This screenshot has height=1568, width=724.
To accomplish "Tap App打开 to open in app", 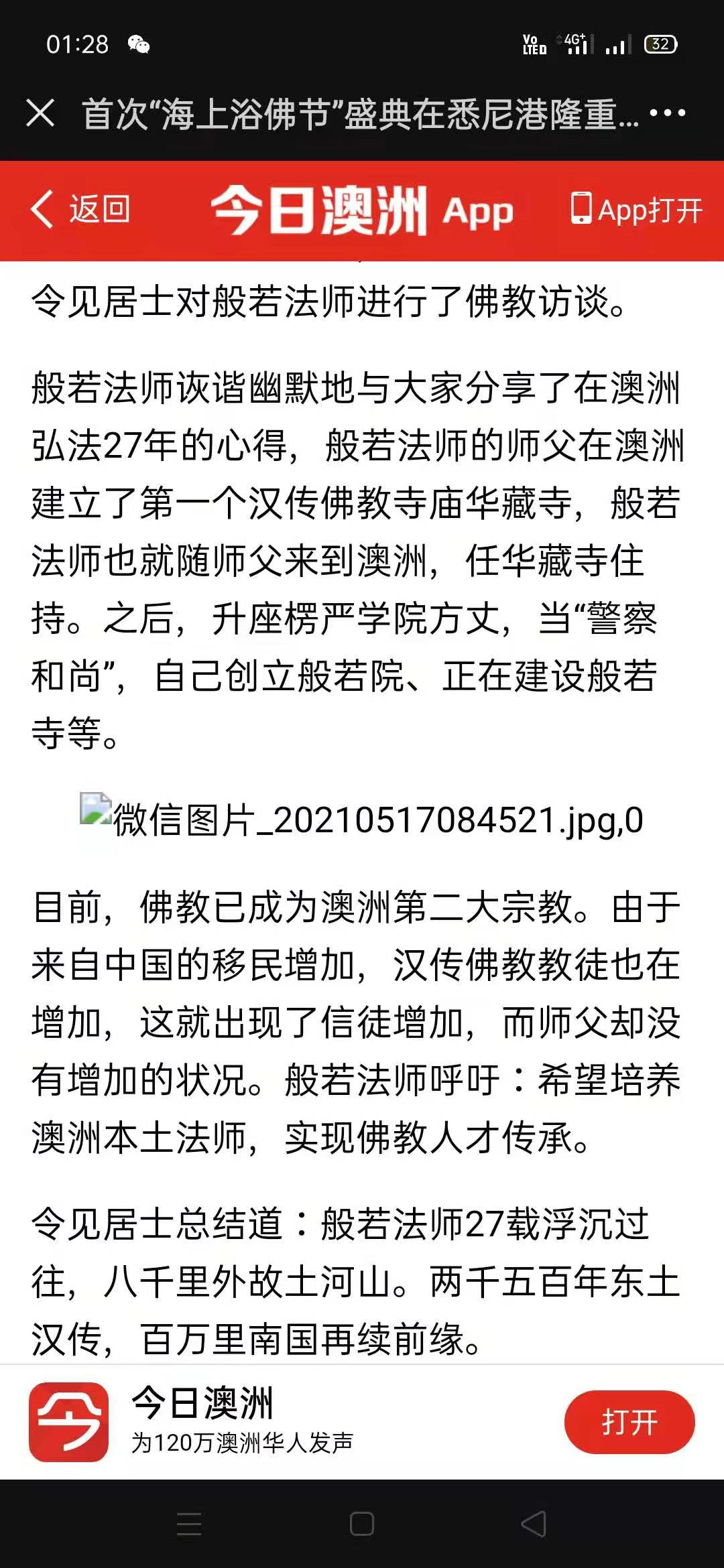I will point(636,210).
